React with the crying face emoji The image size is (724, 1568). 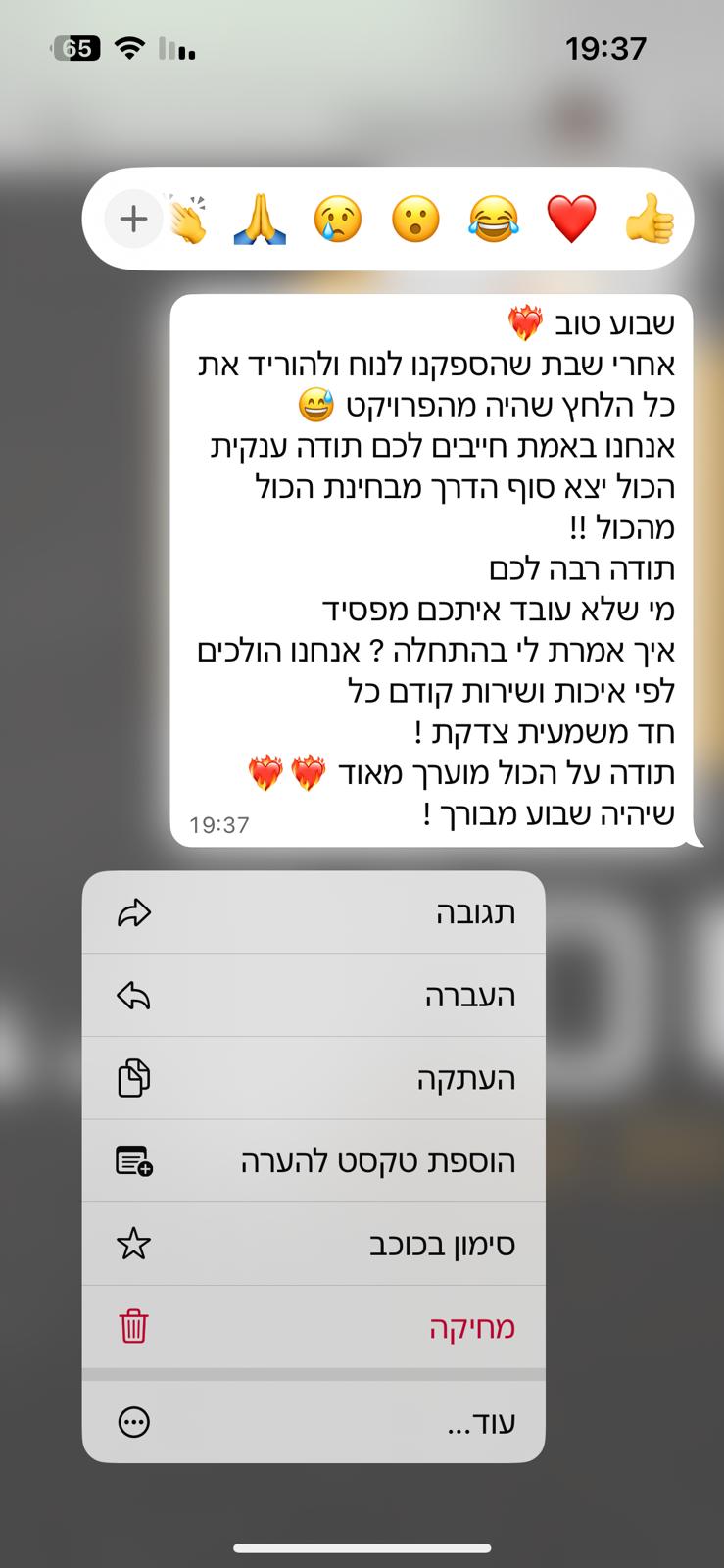[x=338, y=219]
